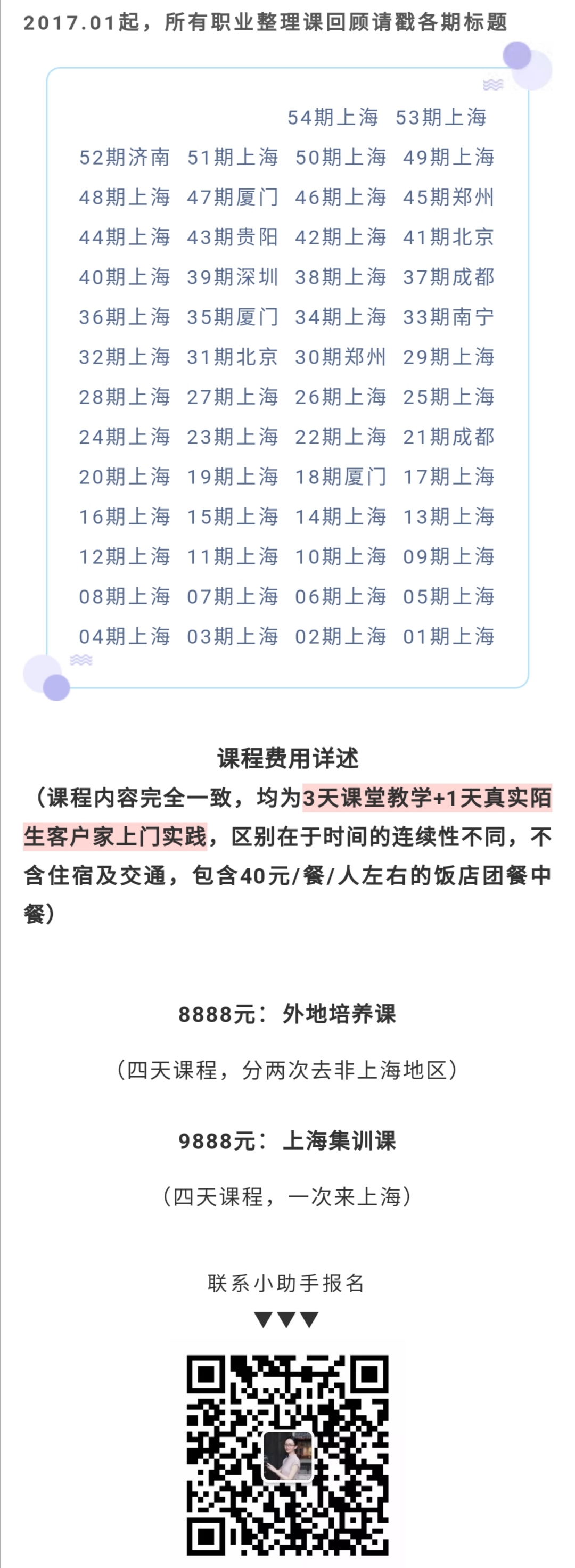Select the 43期贵阳 review link

click(233, 237)
